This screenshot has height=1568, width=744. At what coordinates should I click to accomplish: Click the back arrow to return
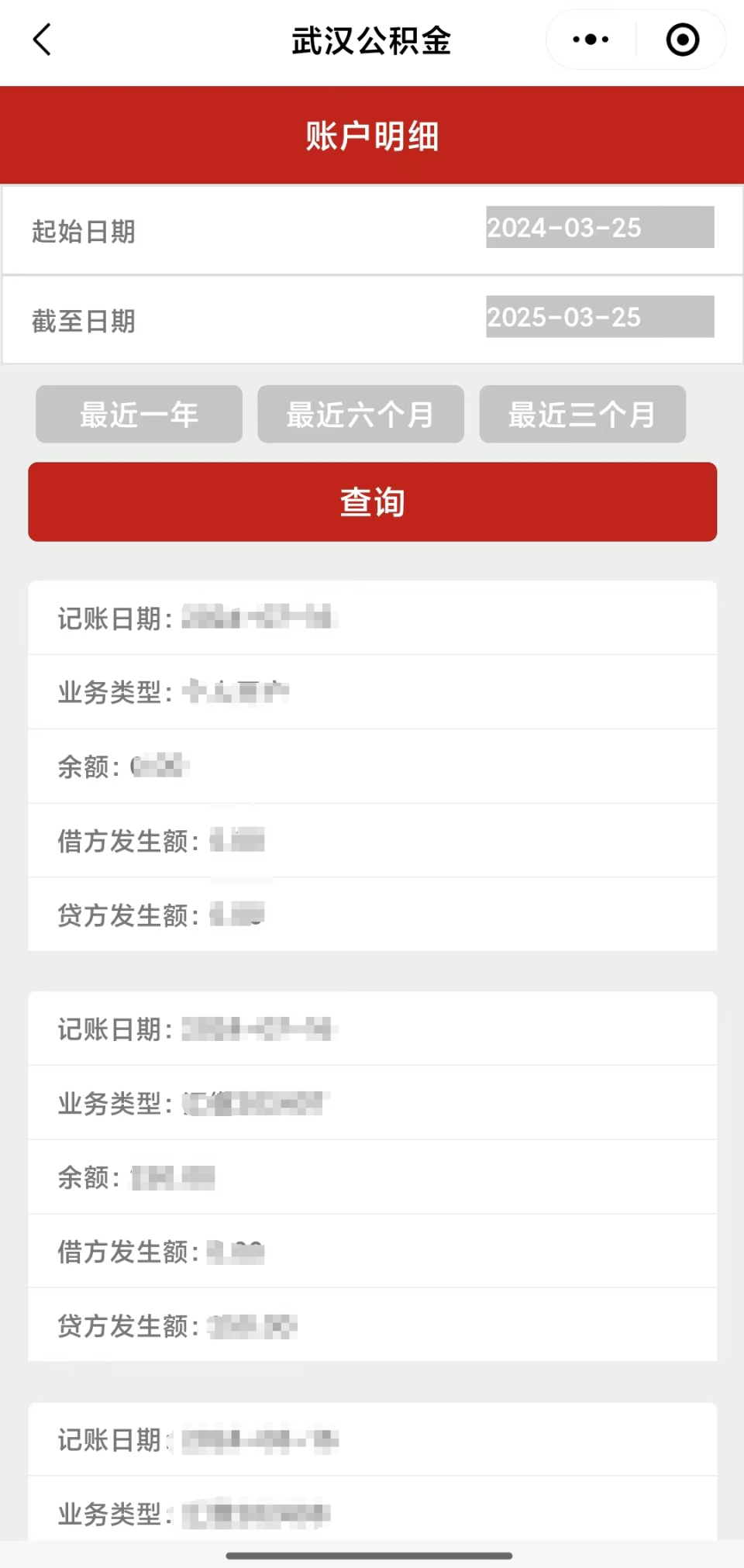(x=41, y=40)
